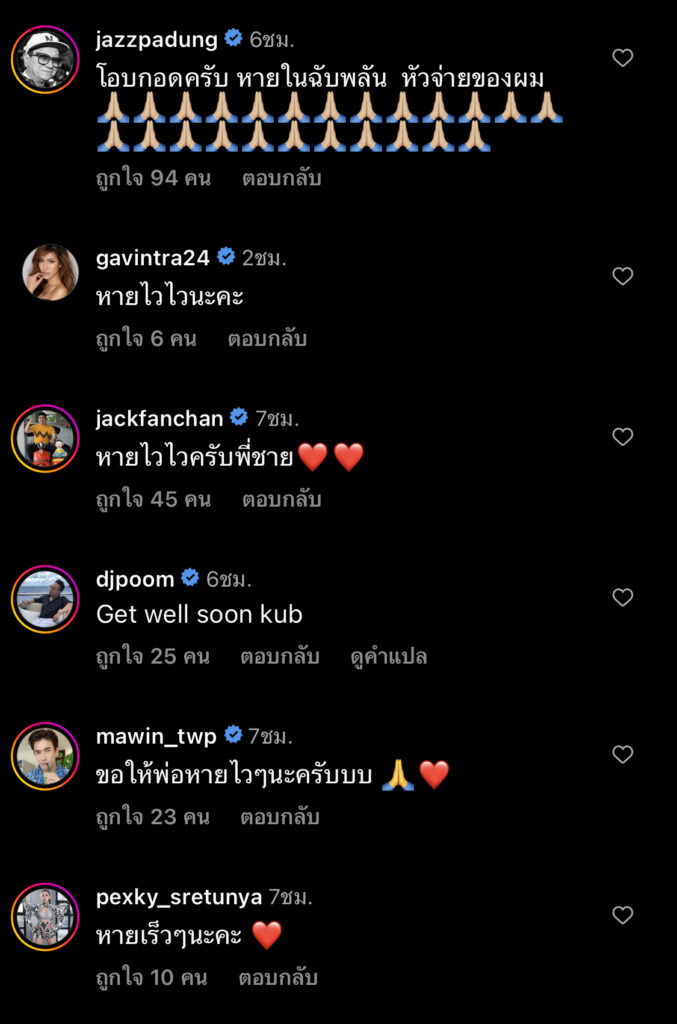Like mawin_twp's comment
Screen dimensions: 677x1024
622,755
